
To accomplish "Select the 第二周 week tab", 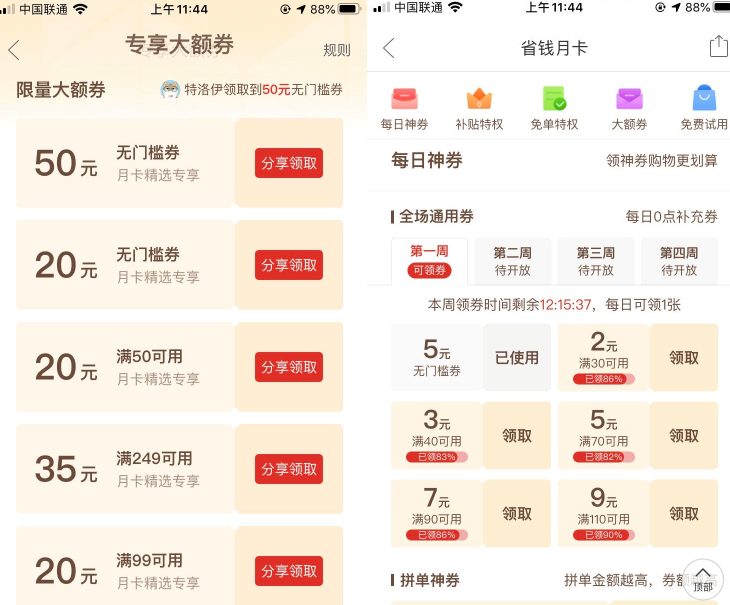I will [x=512, y=261].
